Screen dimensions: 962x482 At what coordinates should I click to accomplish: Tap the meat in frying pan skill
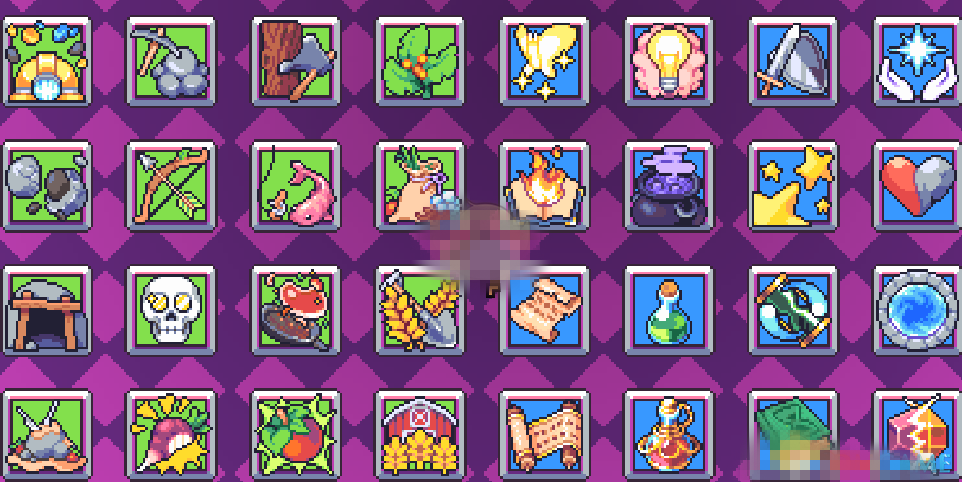[x=294, y=309]
